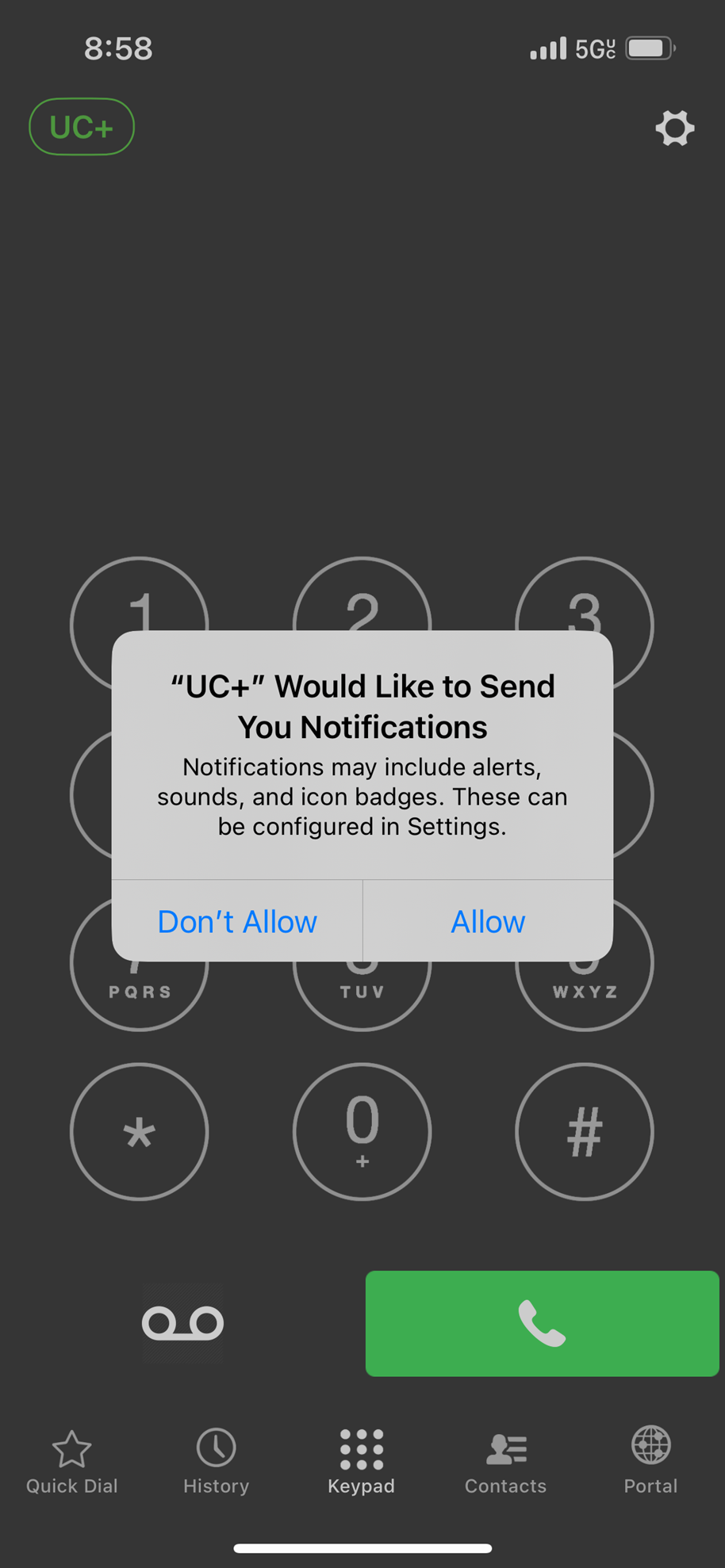Tap the green call button
Image resolution: width=725 pixels, height=1568 pixels.
[x=542, y=1323]
